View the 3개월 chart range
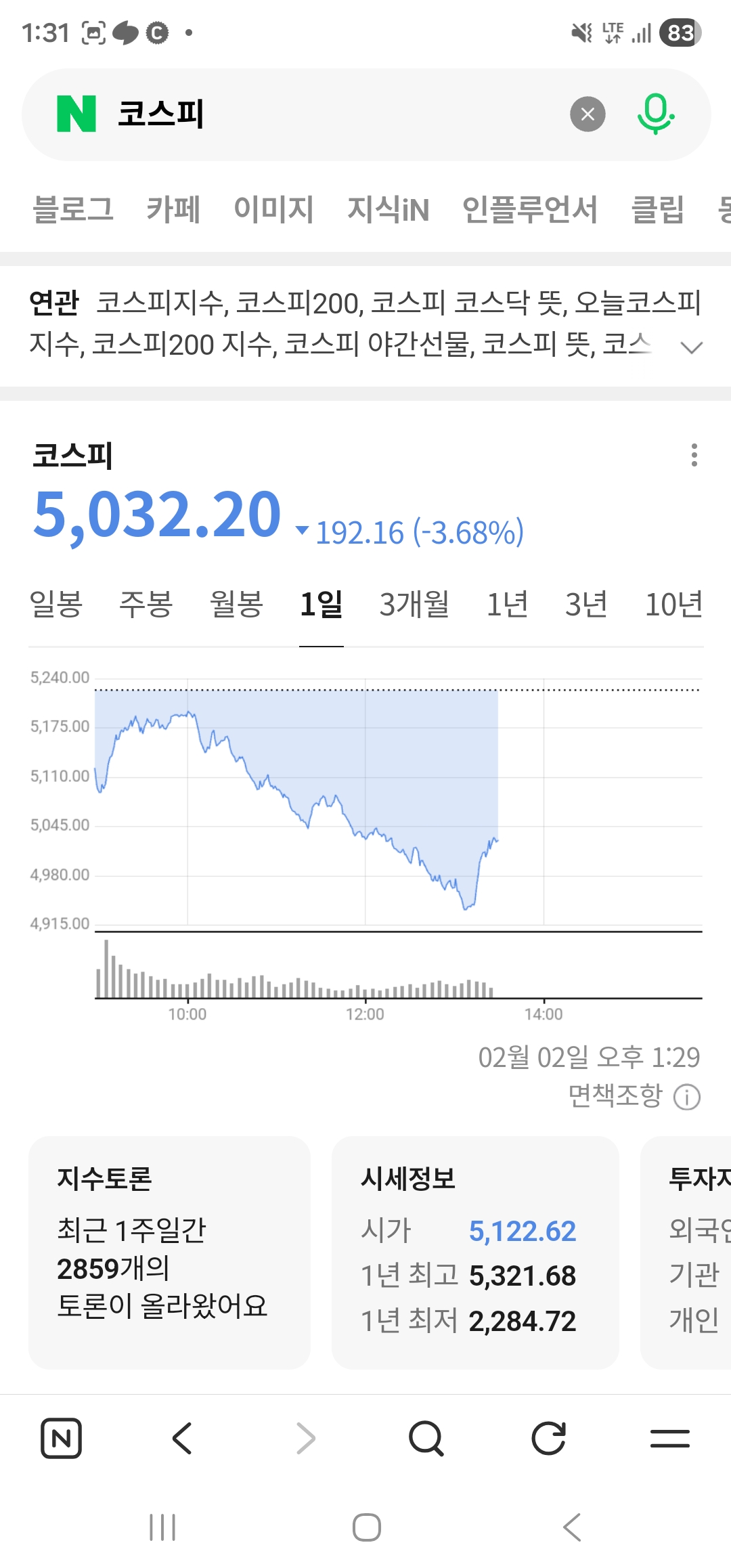 [x=414, y=605]
